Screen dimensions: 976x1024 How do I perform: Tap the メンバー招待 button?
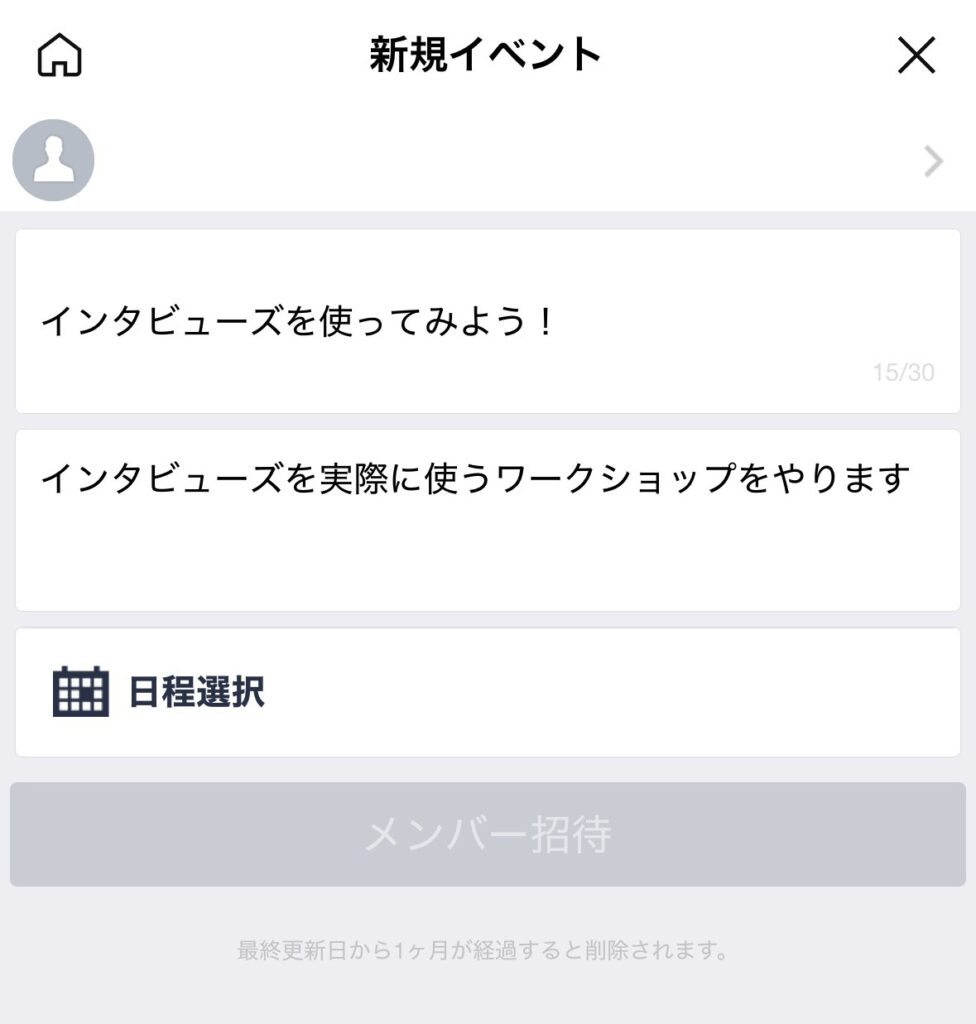(x=487, y=834)
